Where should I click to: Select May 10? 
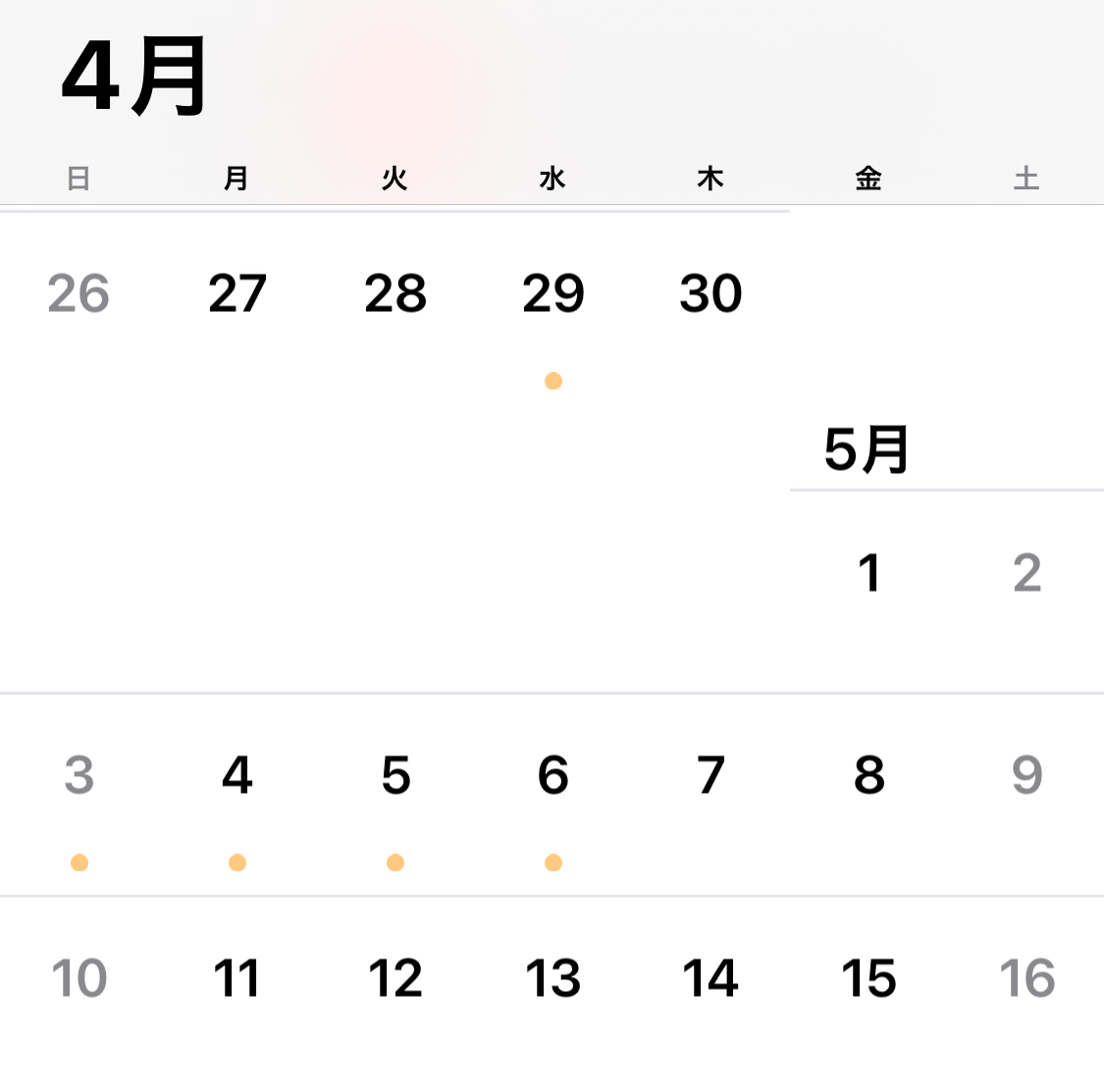pyautogui.click(x=79, y=978)
